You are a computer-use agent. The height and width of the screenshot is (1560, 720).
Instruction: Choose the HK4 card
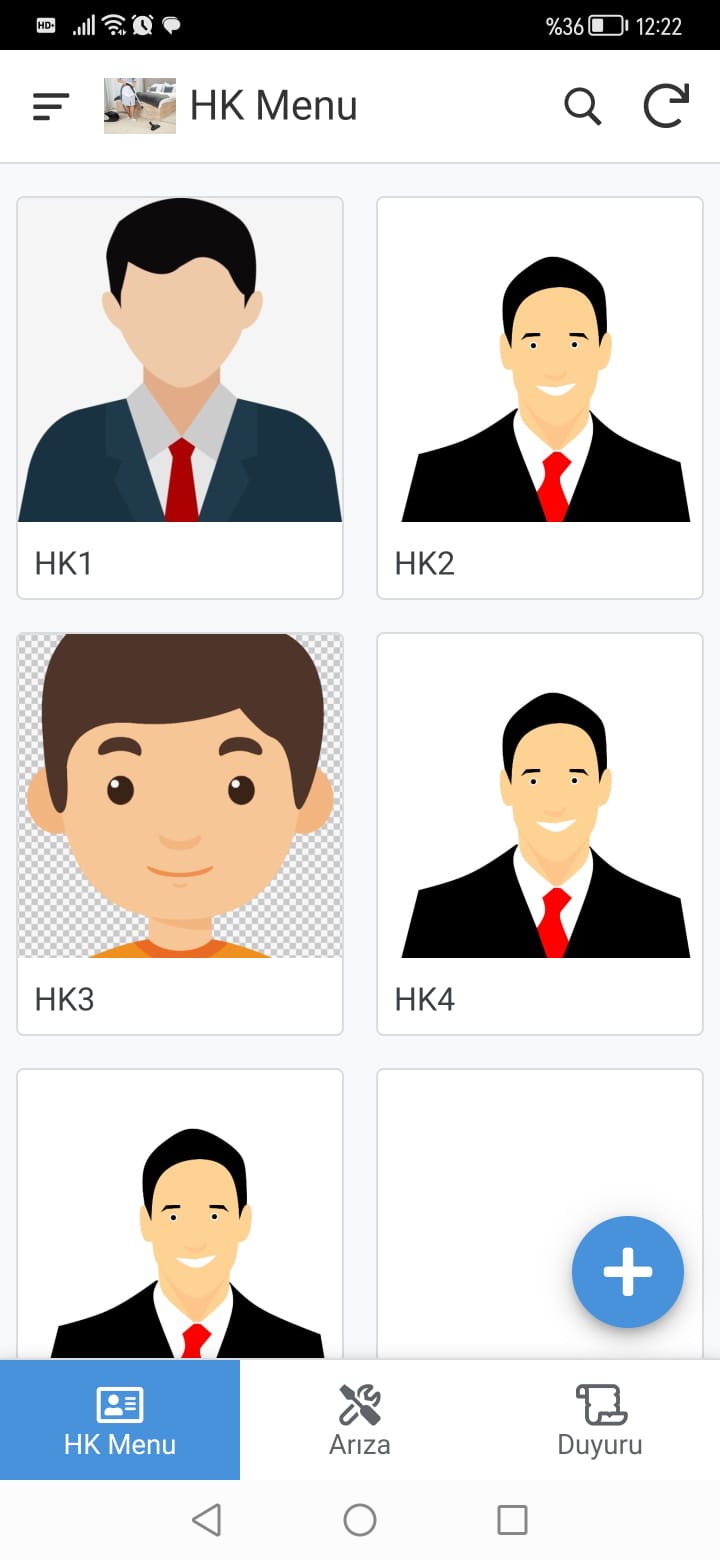point(540,834)
